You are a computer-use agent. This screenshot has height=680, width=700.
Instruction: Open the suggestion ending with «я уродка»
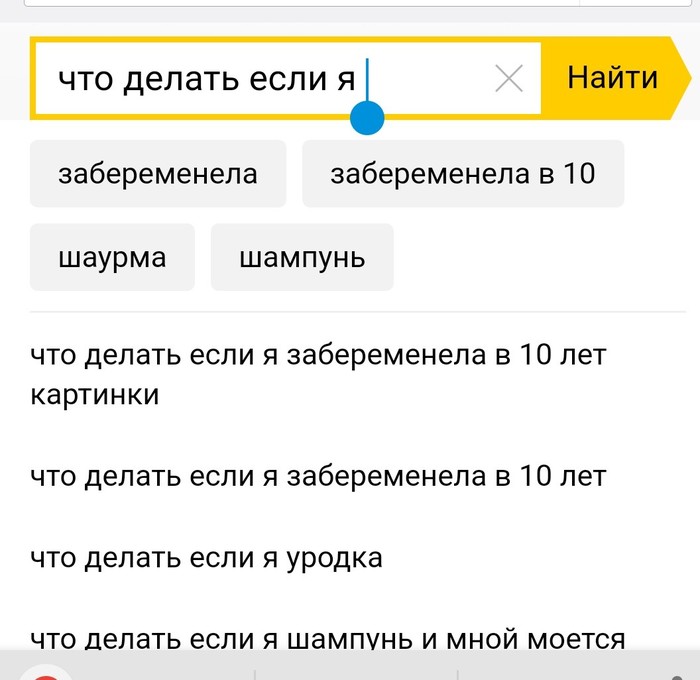click(x=207, y=556)
